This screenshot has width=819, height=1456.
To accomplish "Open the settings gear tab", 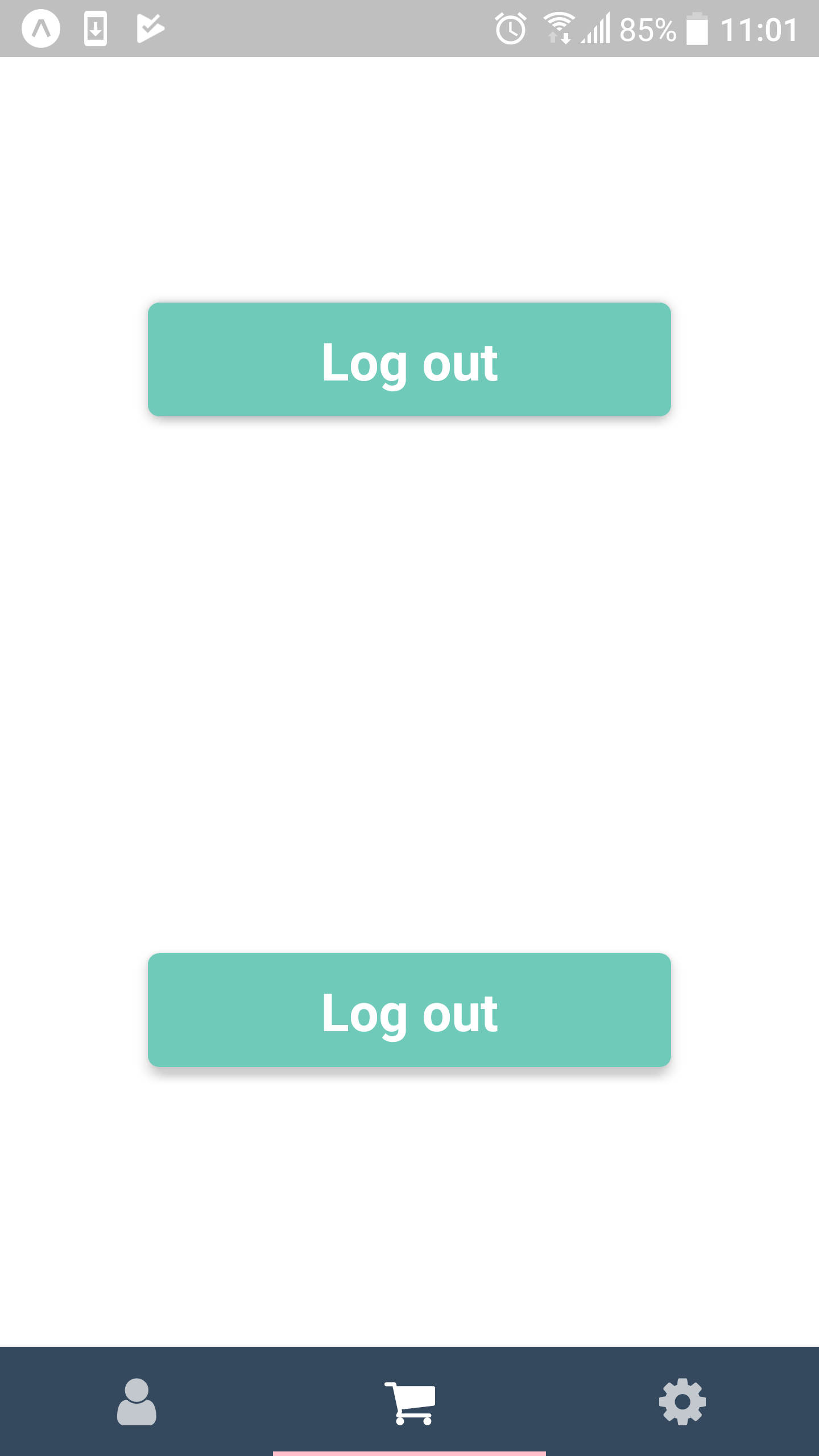I will (682, 1401).
